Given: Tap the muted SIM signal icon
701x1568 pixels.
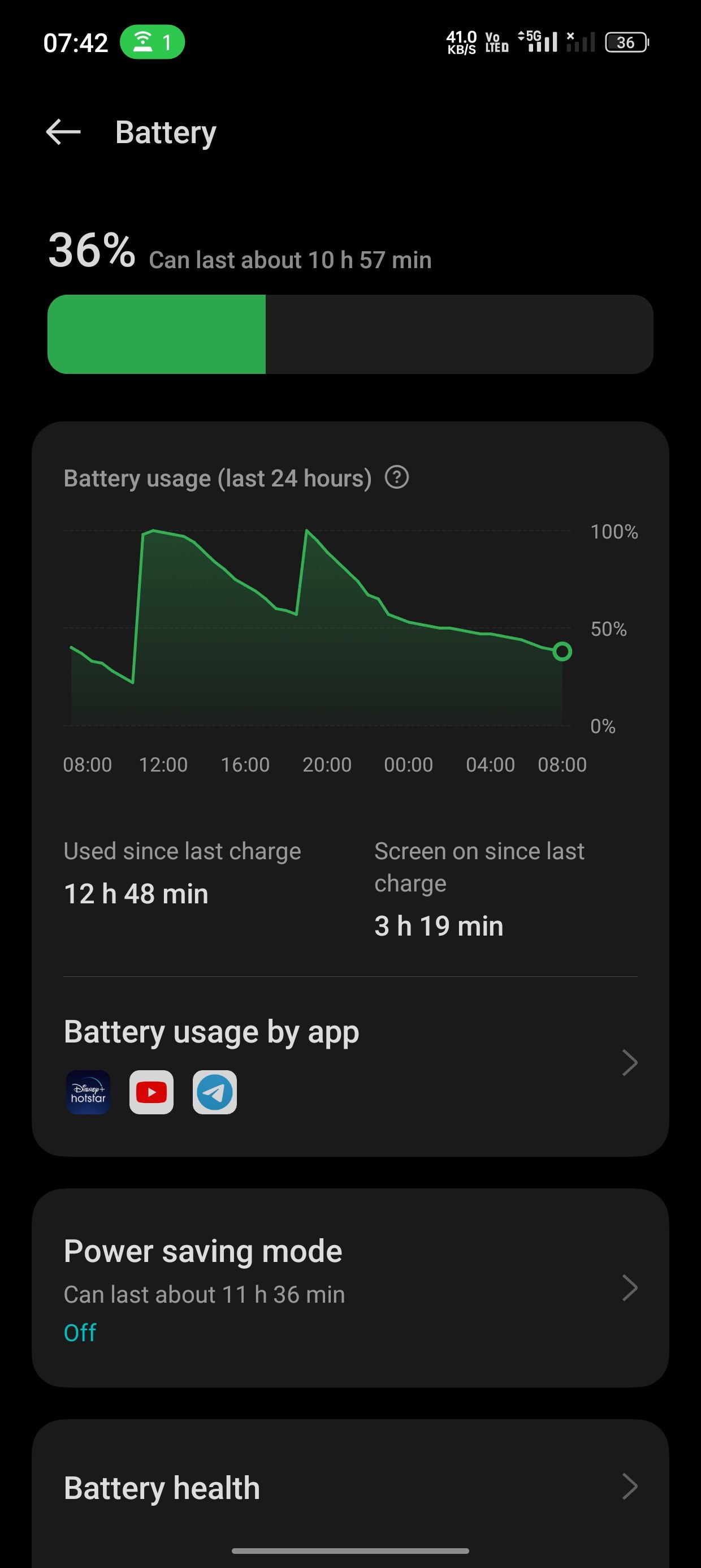Looking at the screenshot, I should (582, 41).
